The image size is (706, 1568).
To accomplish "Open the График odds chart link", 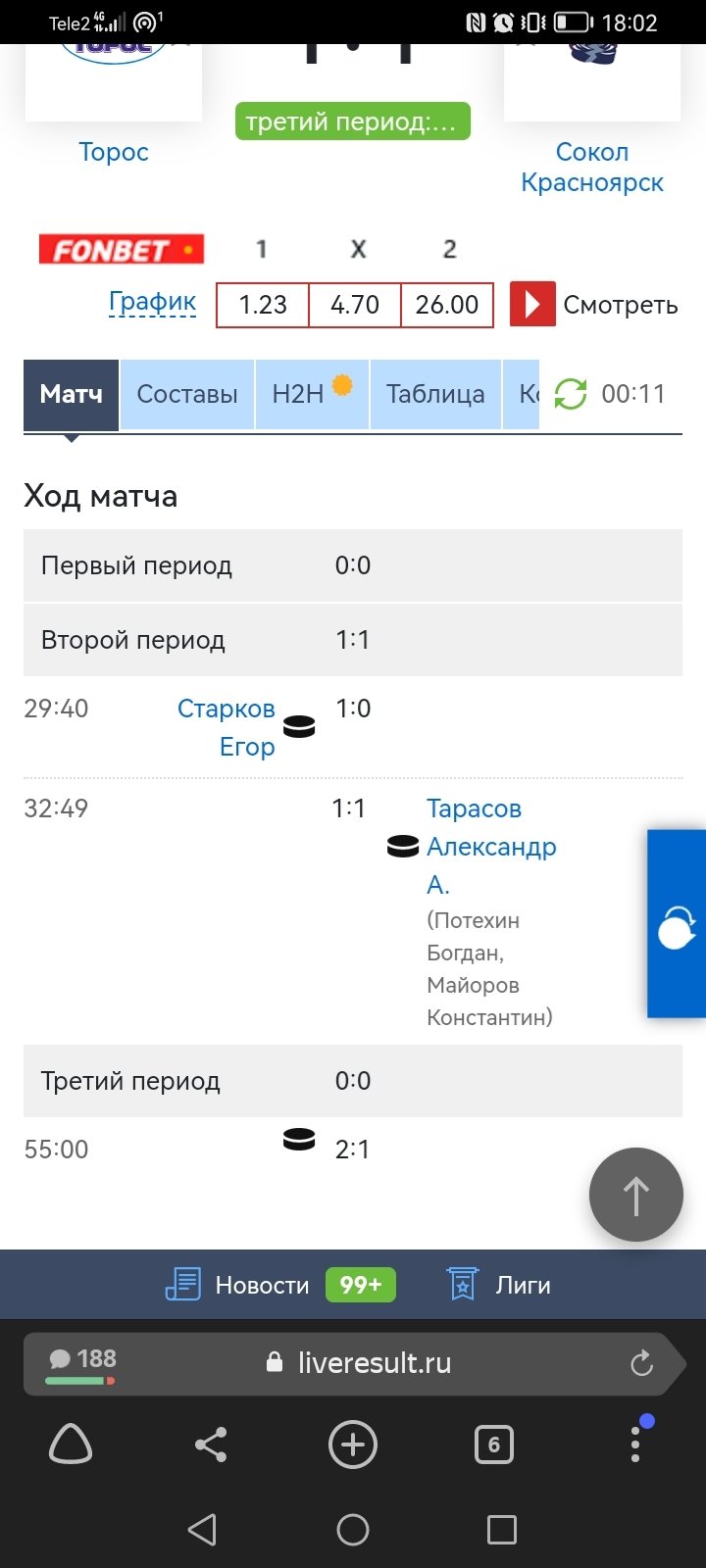I will 152,302.
